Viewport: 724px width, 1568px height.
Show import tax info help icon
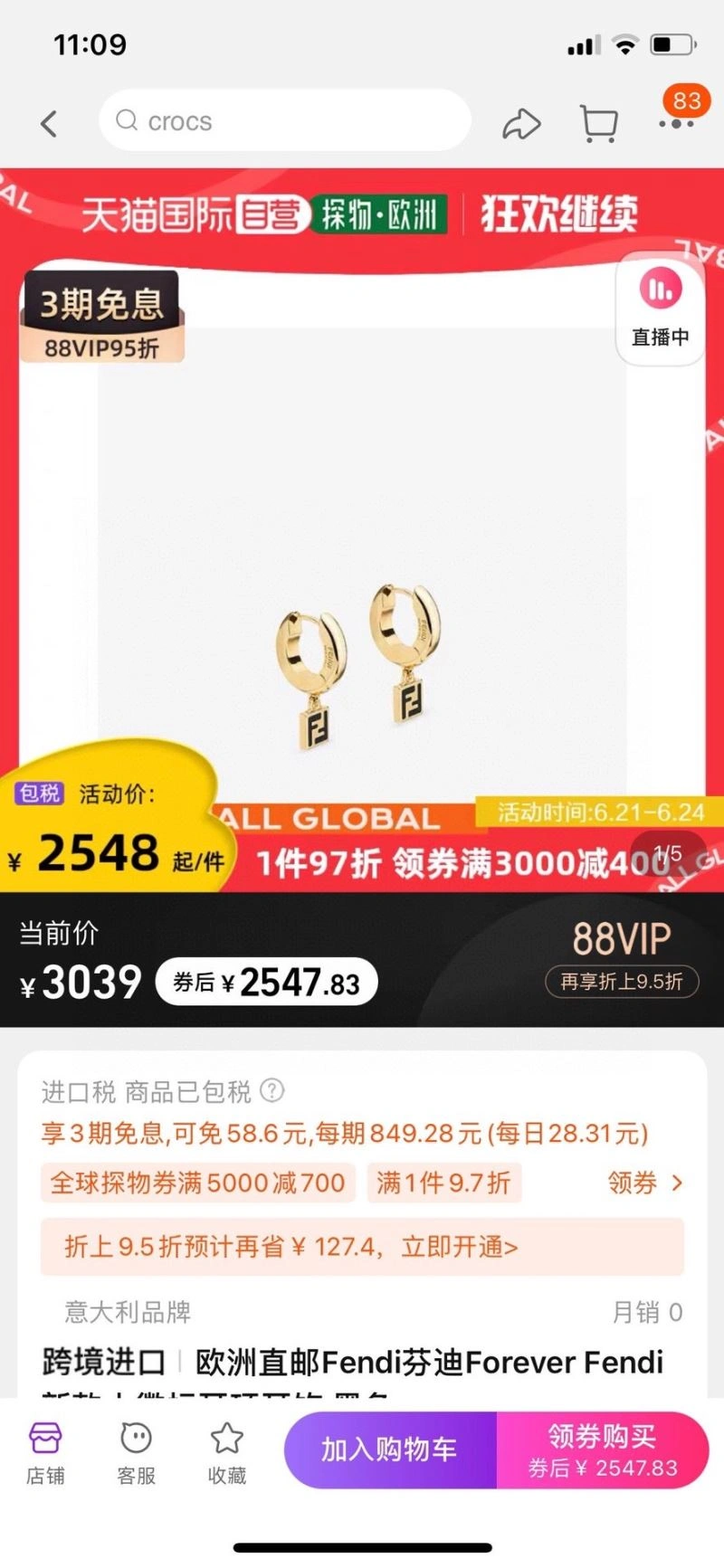272,1090
